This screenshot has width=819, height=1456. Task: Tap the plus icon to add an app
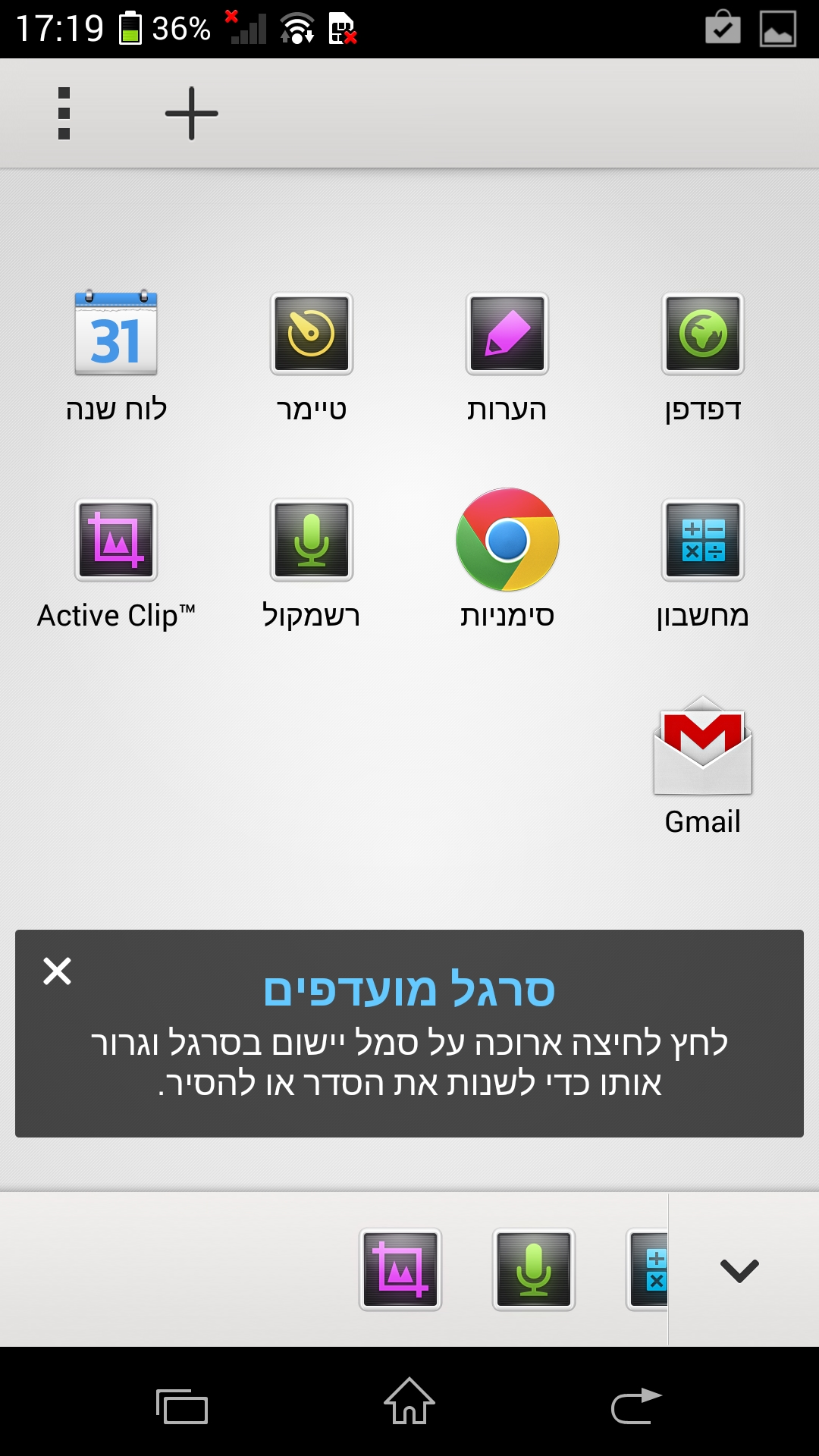191,114
